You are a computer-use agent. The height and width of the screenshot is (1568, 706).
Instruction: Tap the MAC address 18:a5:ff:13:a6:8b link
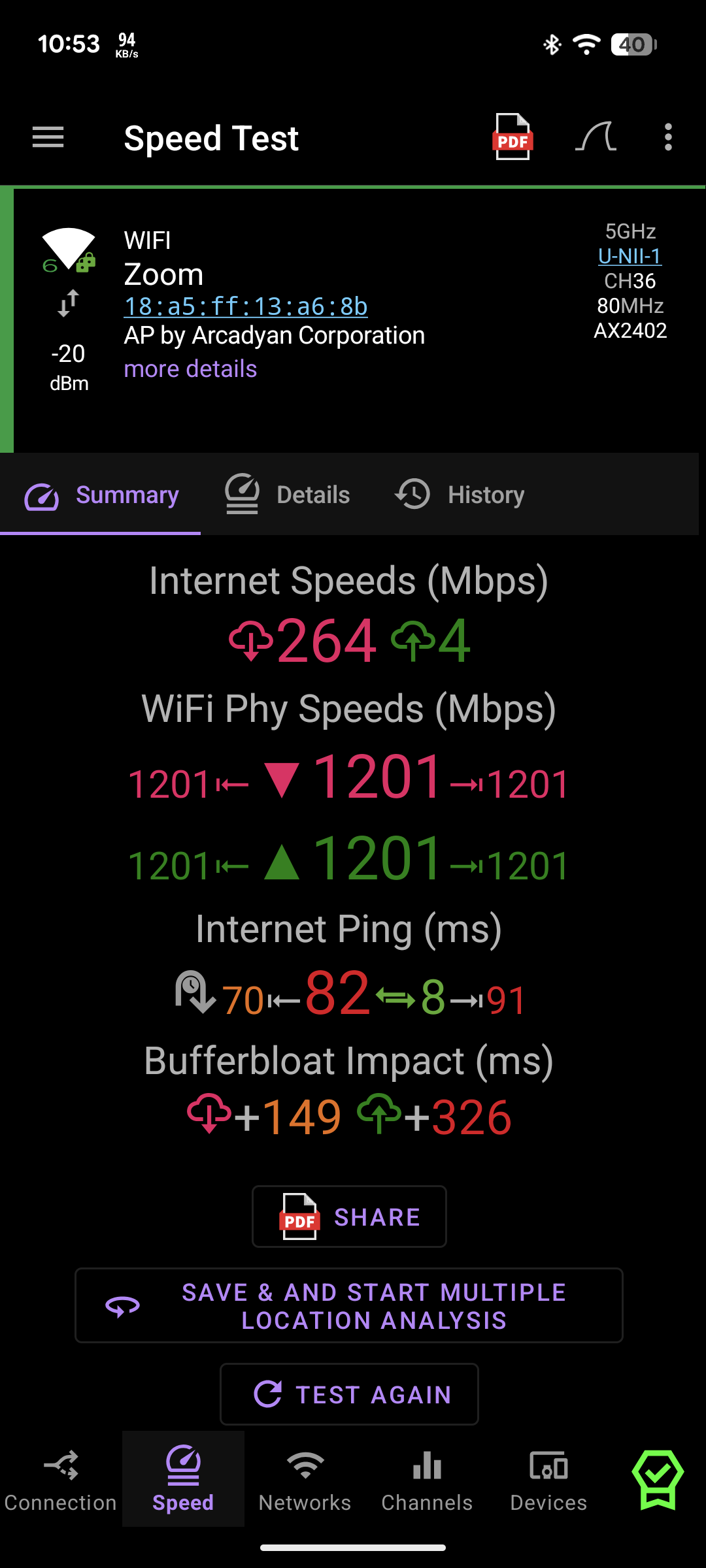coord(246,306)
